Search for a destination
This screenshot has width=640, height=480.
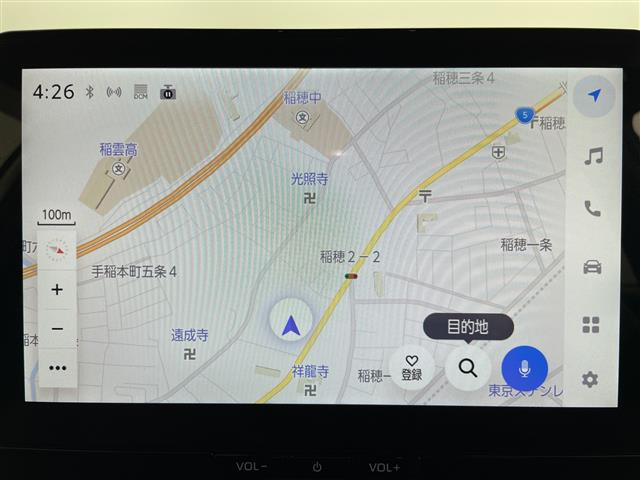click(467, 367)
